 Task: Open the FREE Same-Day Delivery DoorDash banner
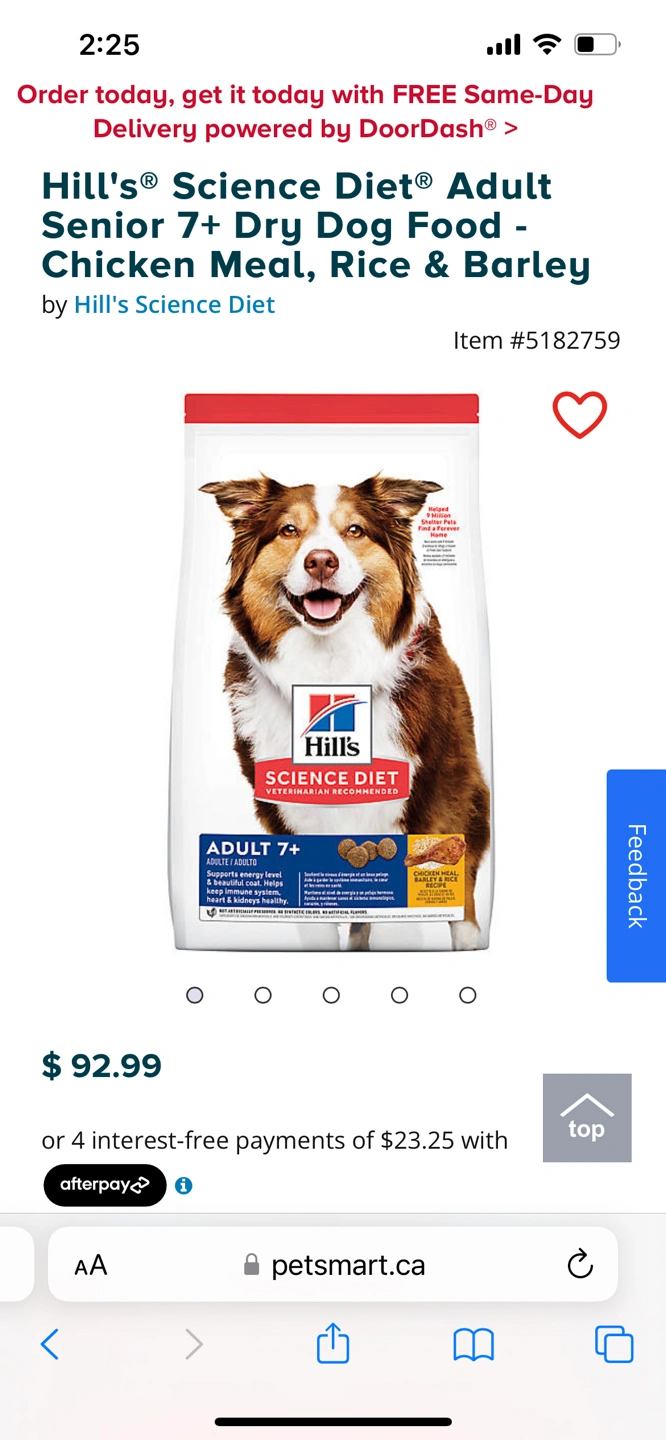pos(305,112)
